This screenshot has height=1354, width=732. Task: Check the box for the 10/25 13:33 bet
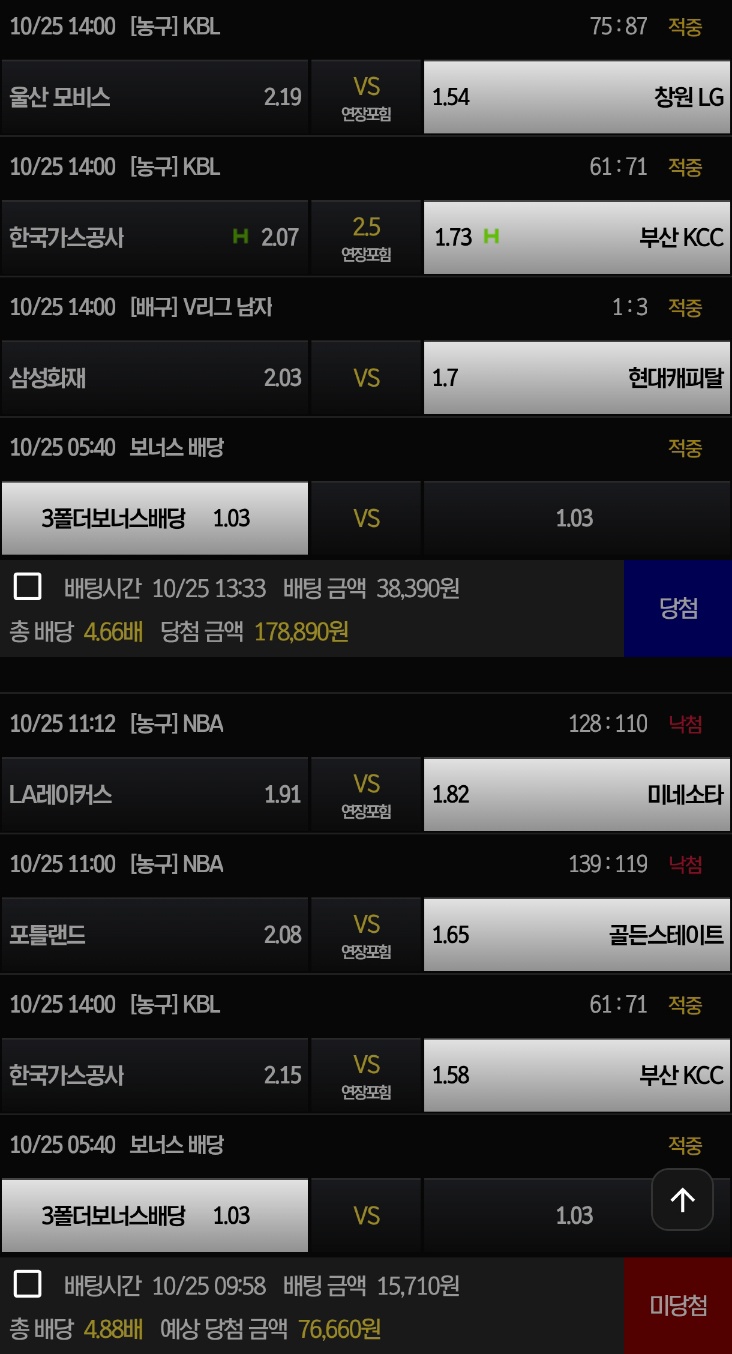click(x=28, y=587)
